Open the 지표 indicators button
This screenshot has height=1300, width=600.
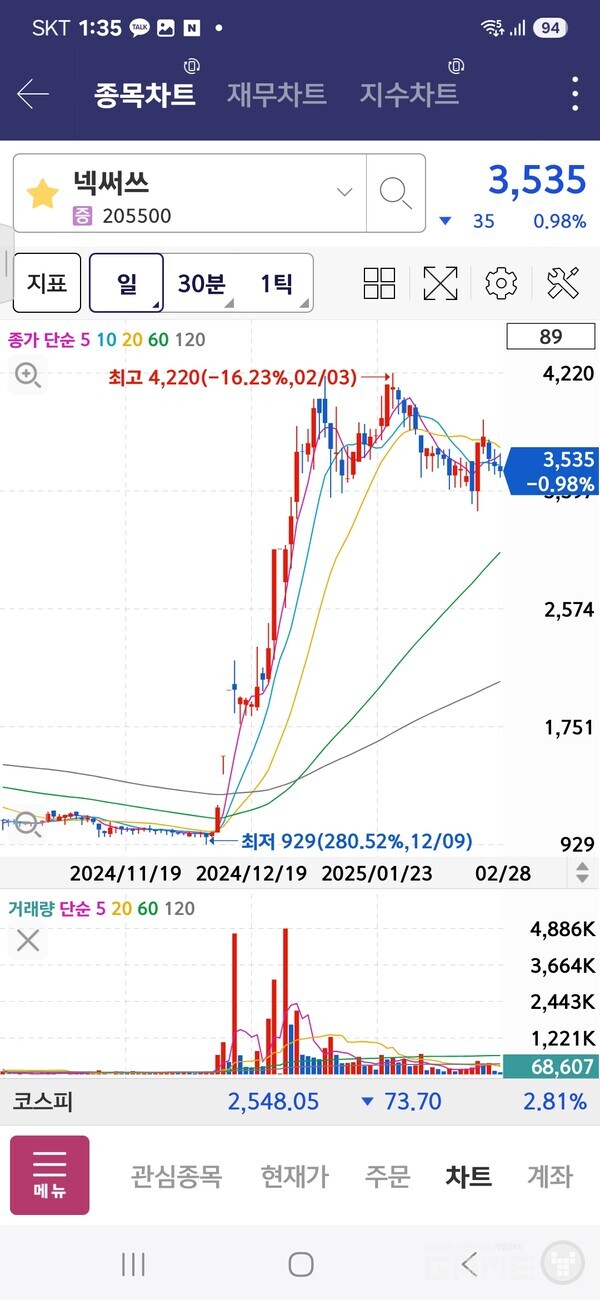[47, 283]
